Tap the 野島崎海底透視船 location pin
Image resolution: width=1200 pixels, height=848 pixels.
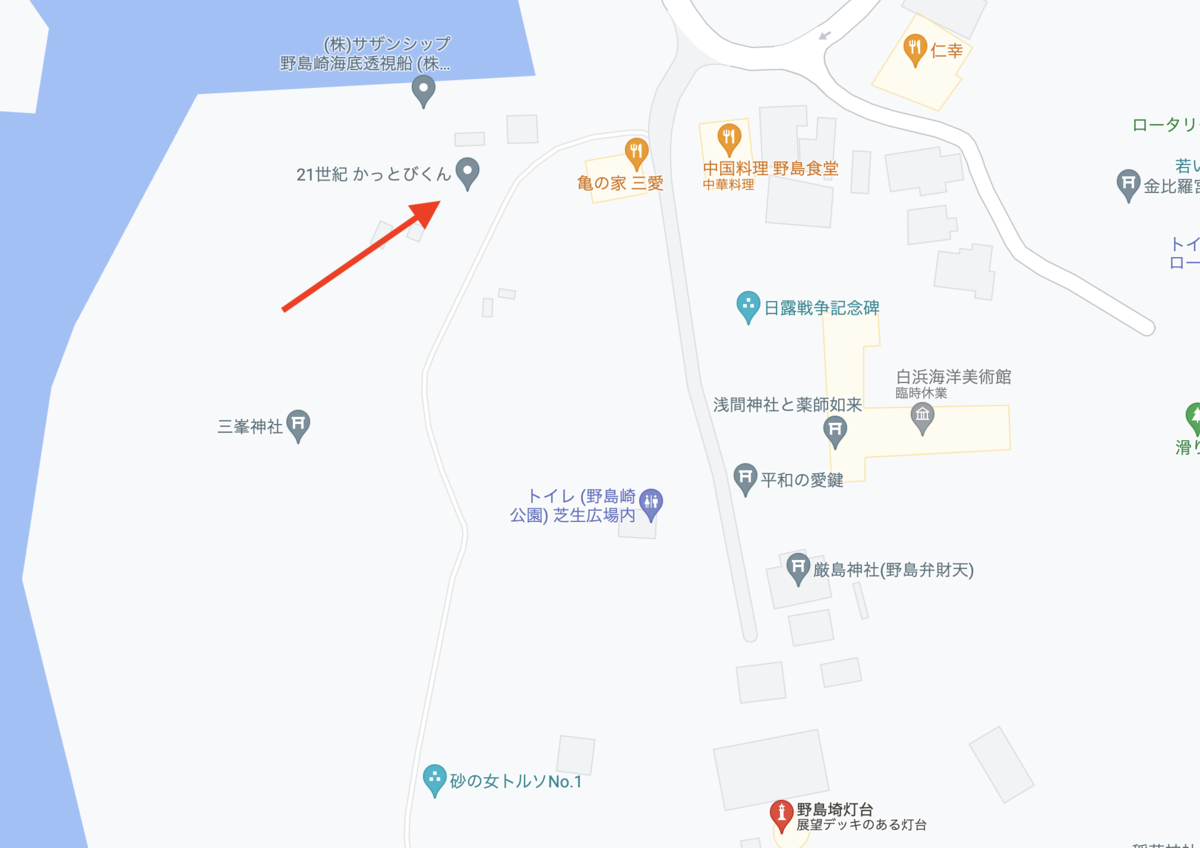click(x=424, y=91)
